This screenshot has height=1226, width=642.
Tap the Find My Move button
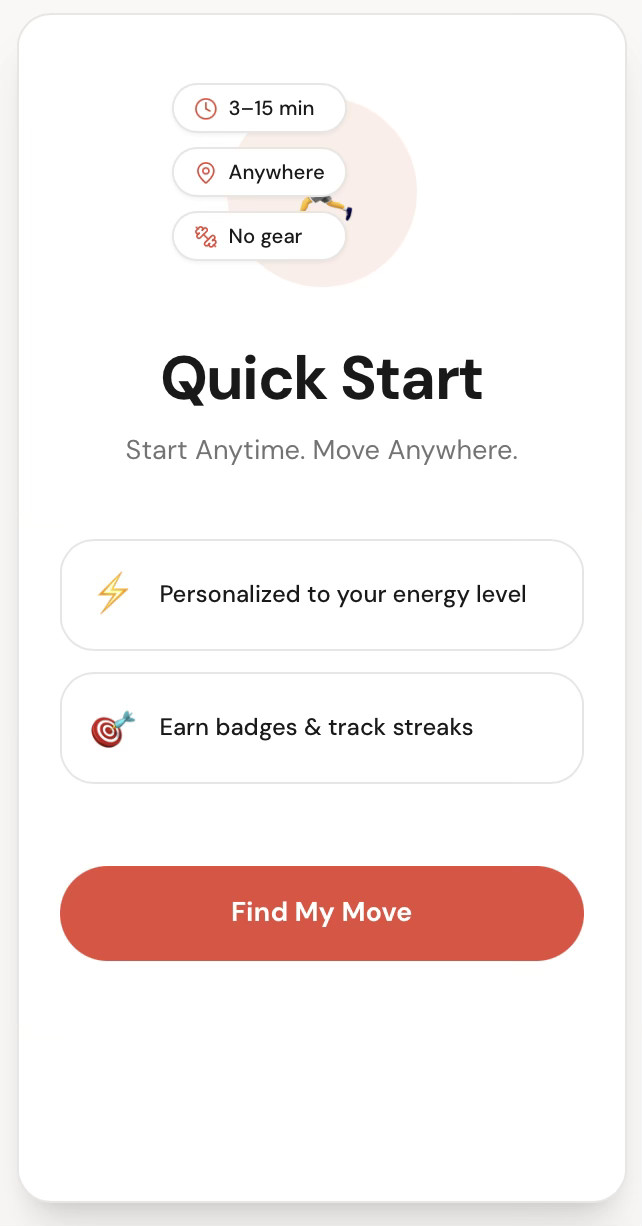321,912
